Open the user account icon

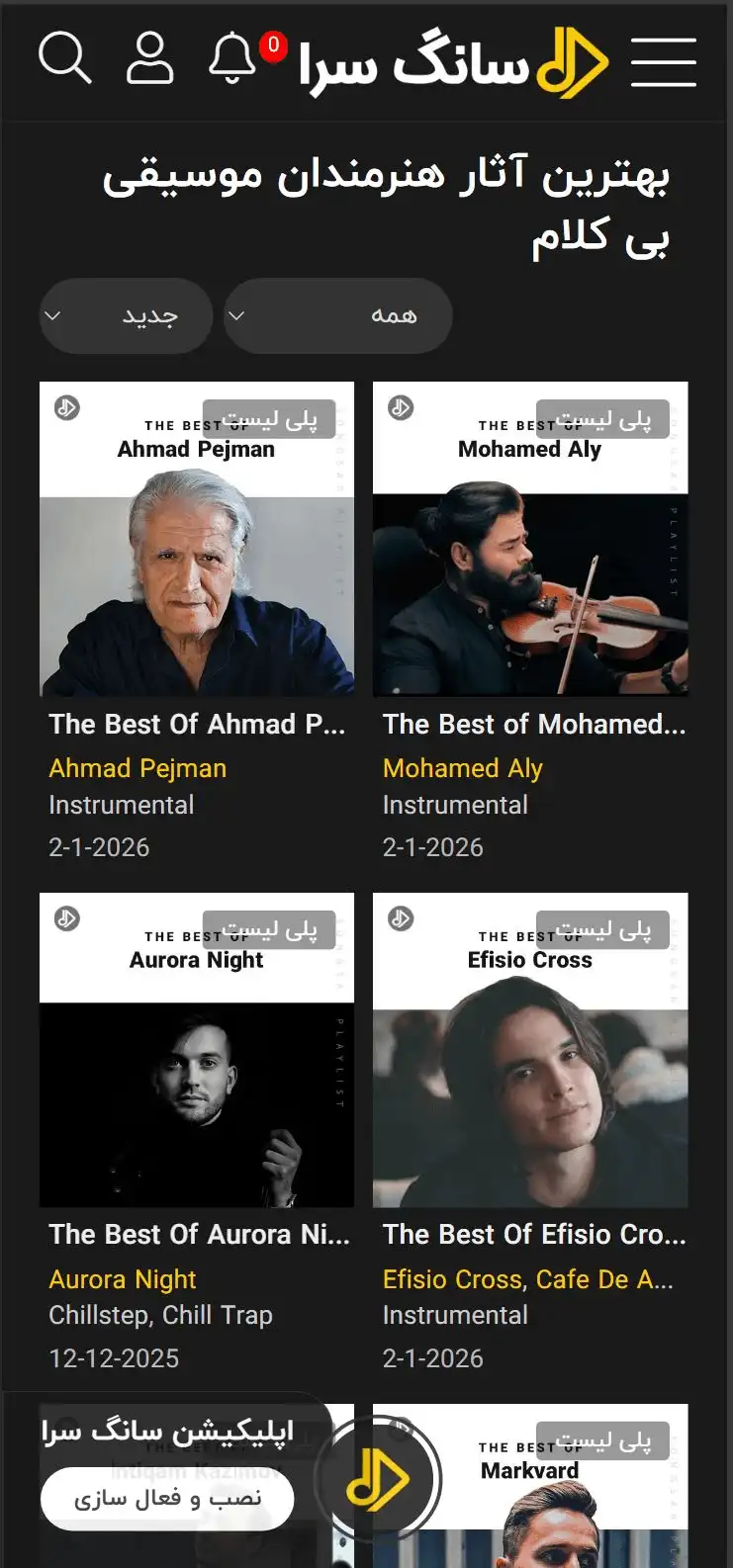coord(149,58)
